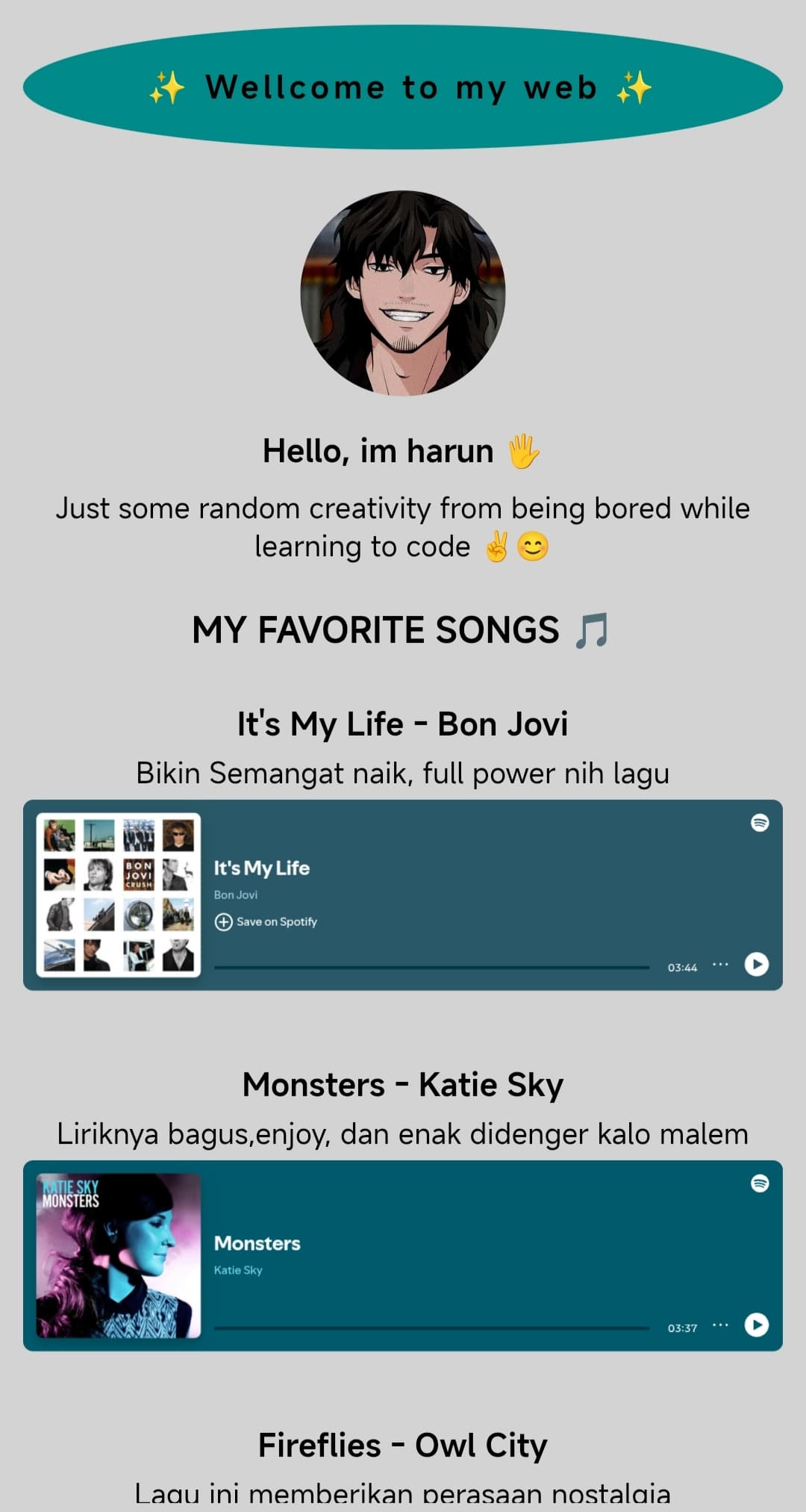The image size is (806, 1512).
Task: Open Spotify logo on It's My Life embed
Action: coord(760,822)
